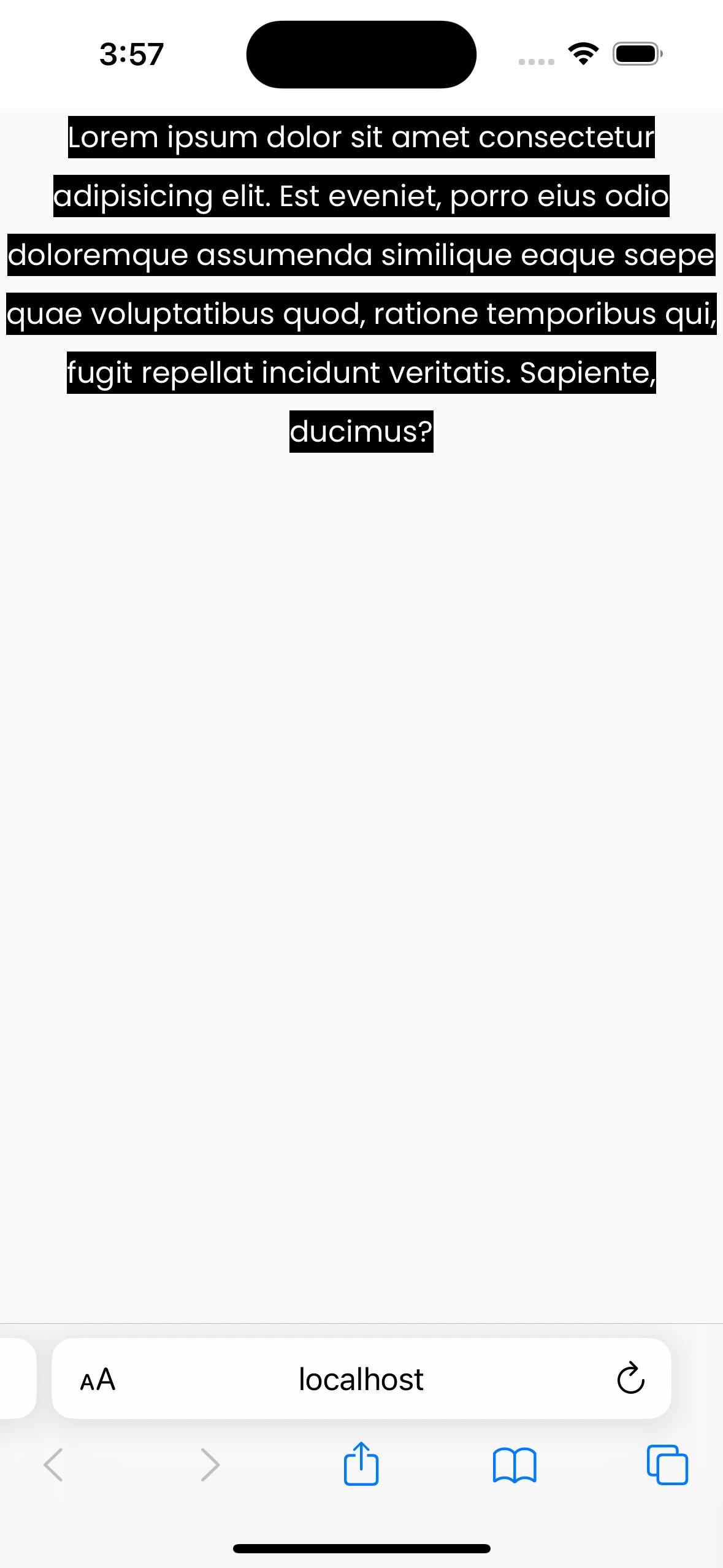Navigate forward to the next page
723x1568 pixels.
(x=210, y=1464)
